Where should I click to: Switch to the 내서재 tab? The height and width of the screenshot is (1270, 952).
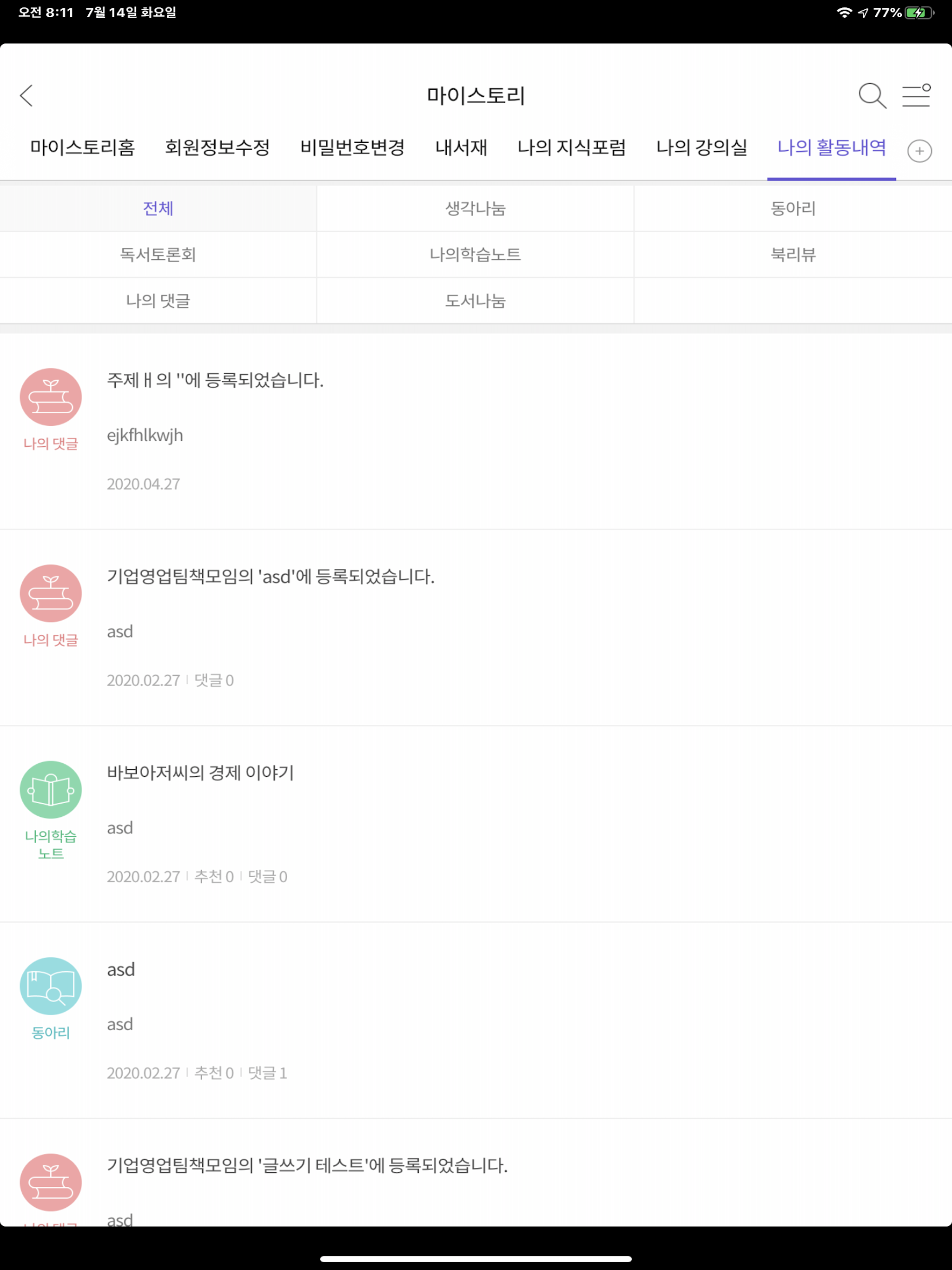pyautogui.click(x=461, y=148)
